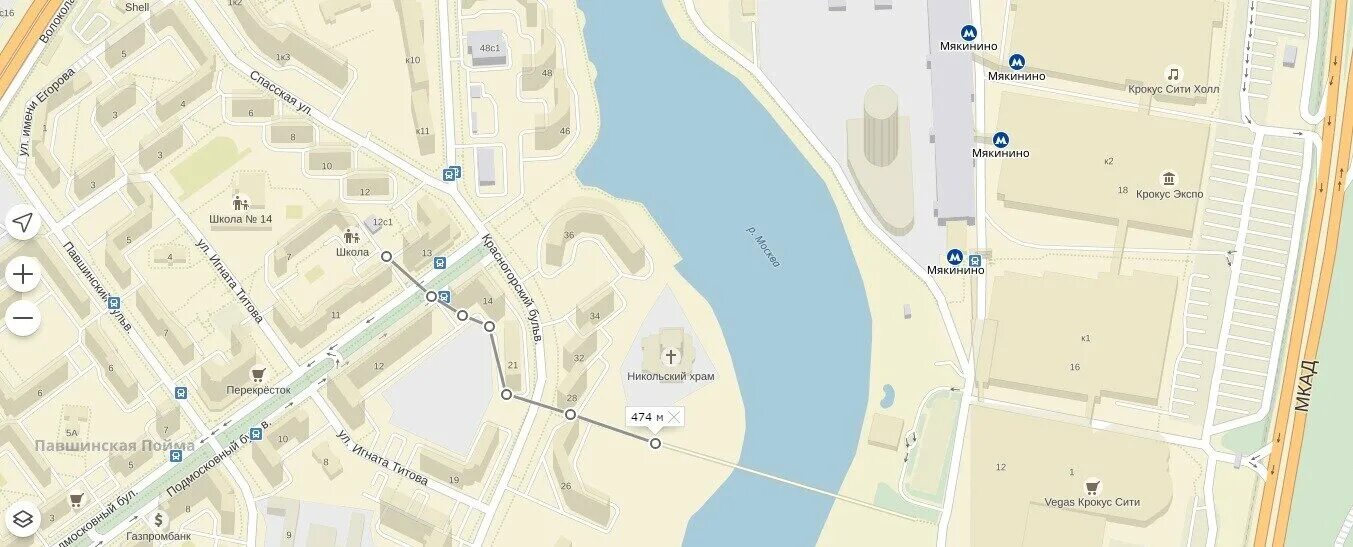Open Никольский храм place marker
The width and height of the screenshot is (1353, 547).
click(x=671, y=357)
